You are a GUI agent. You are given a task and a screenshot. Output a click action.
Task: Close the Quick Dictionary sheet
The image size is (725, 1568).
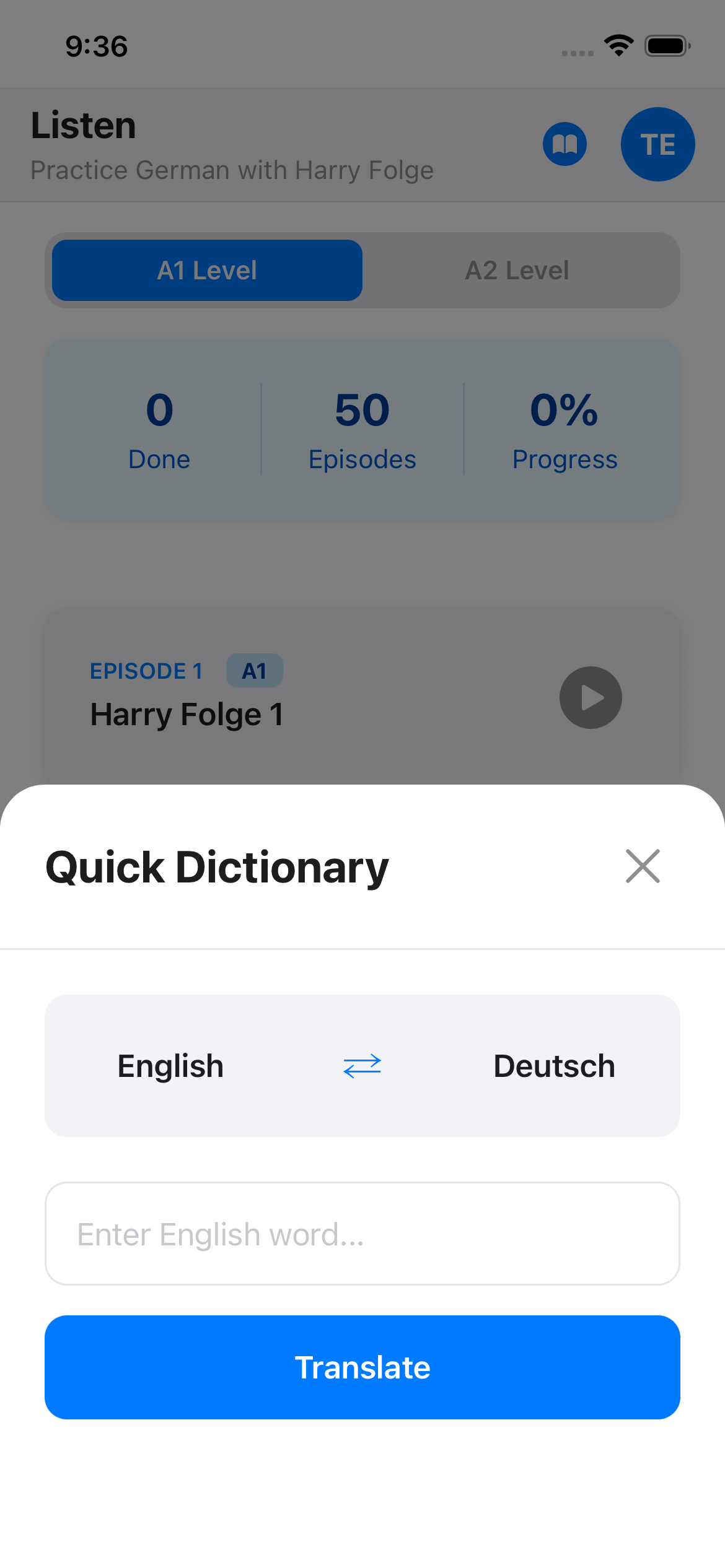coord(643,866)
